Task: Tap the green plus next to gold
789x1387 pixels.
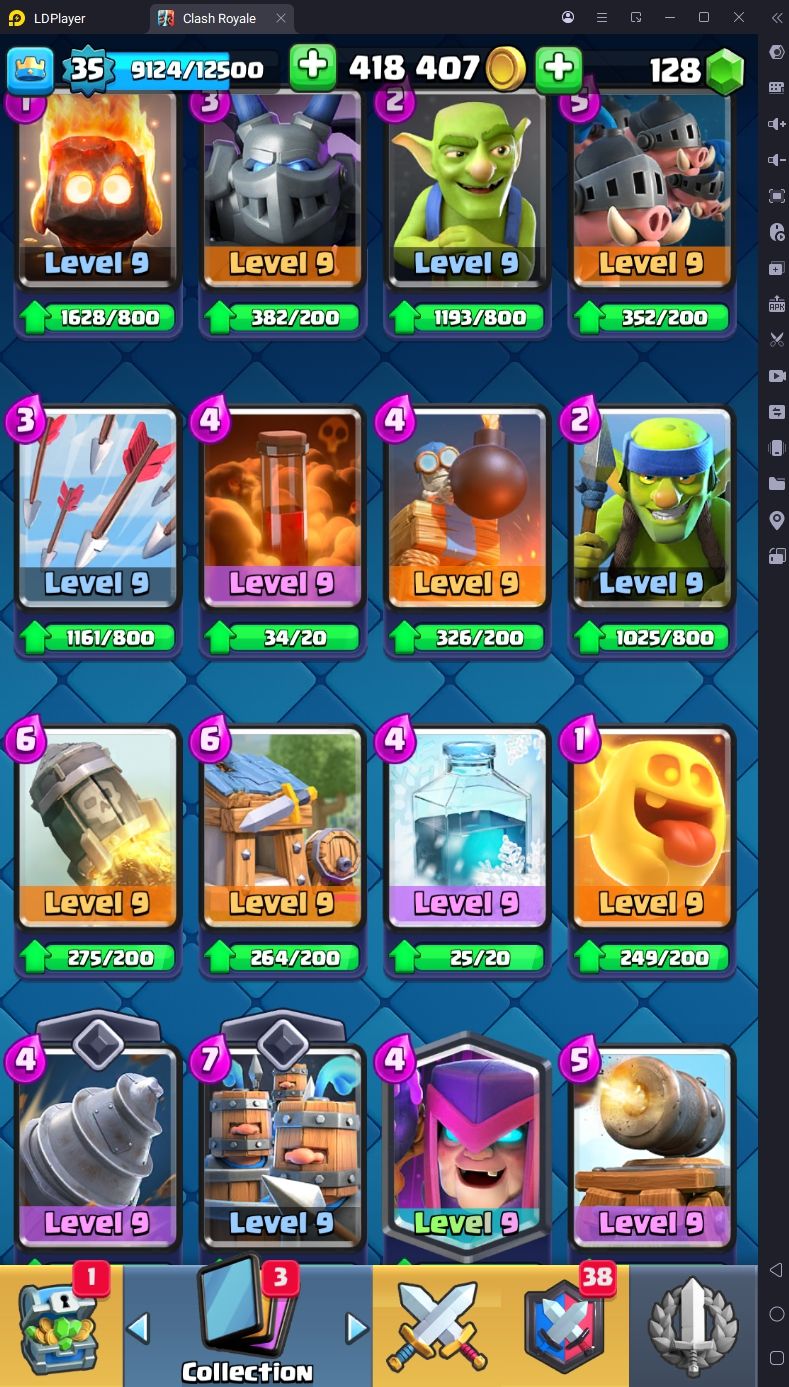Action: 313,68
